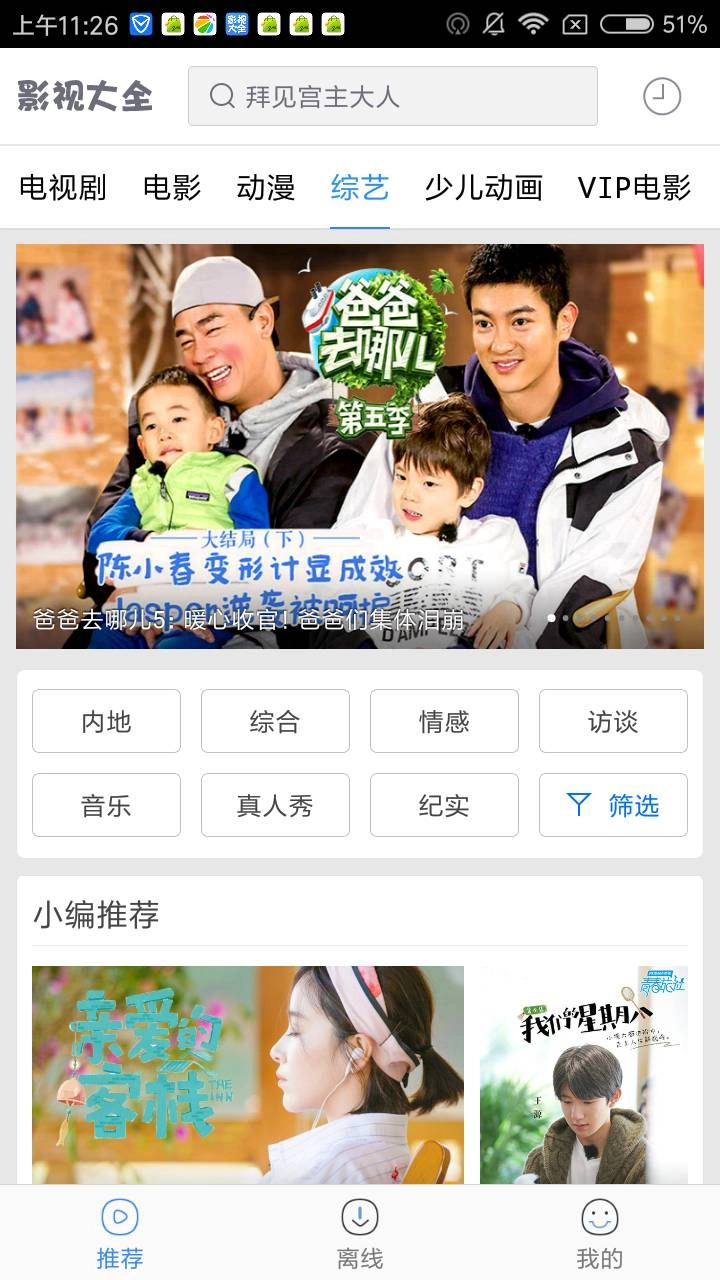Viewport: 720px width, 1280px height.
Task: Tap the search box with 拜见宫主大人
Action: coord(392,96)
